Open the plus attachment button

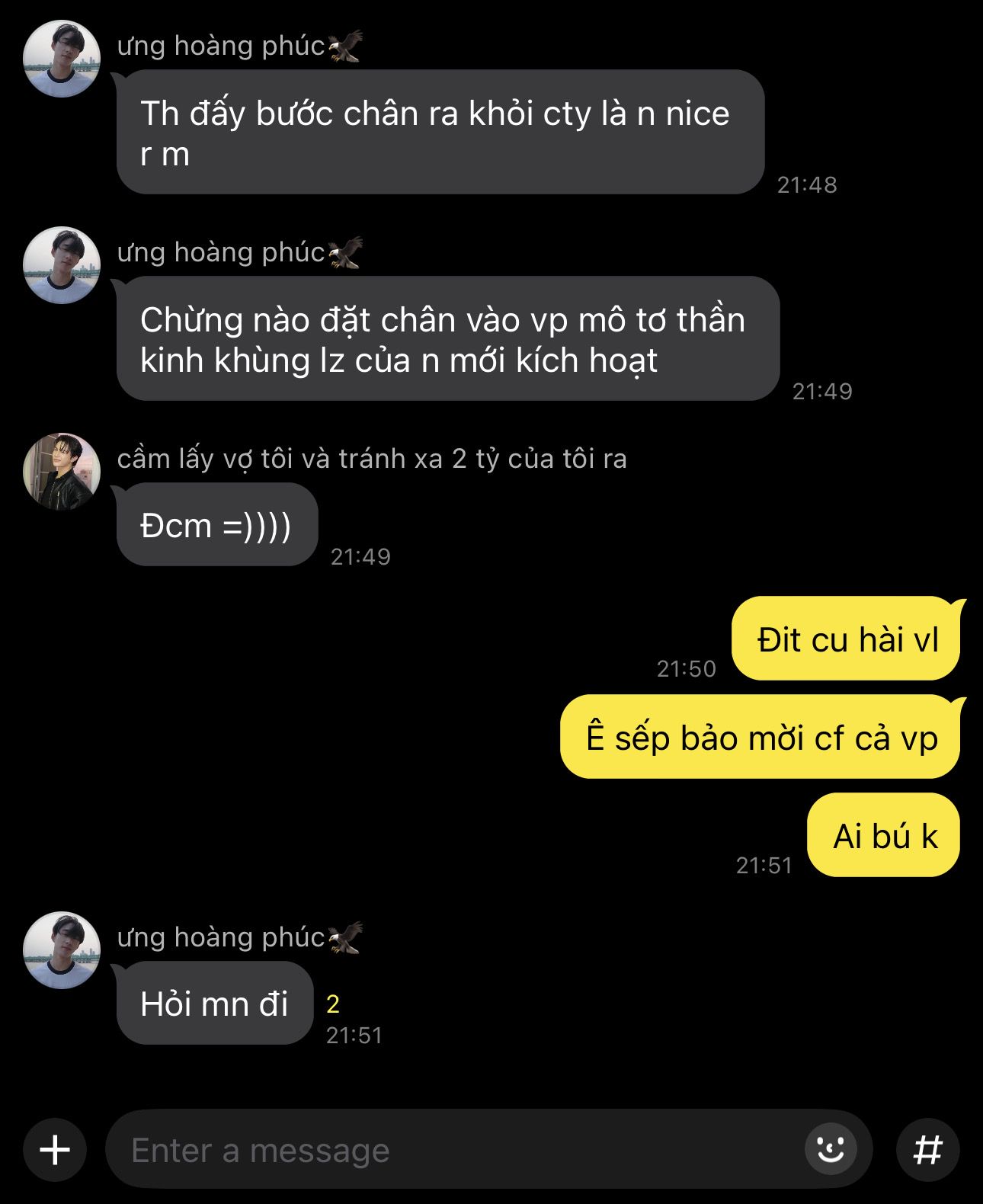(x=54, y=1149)
